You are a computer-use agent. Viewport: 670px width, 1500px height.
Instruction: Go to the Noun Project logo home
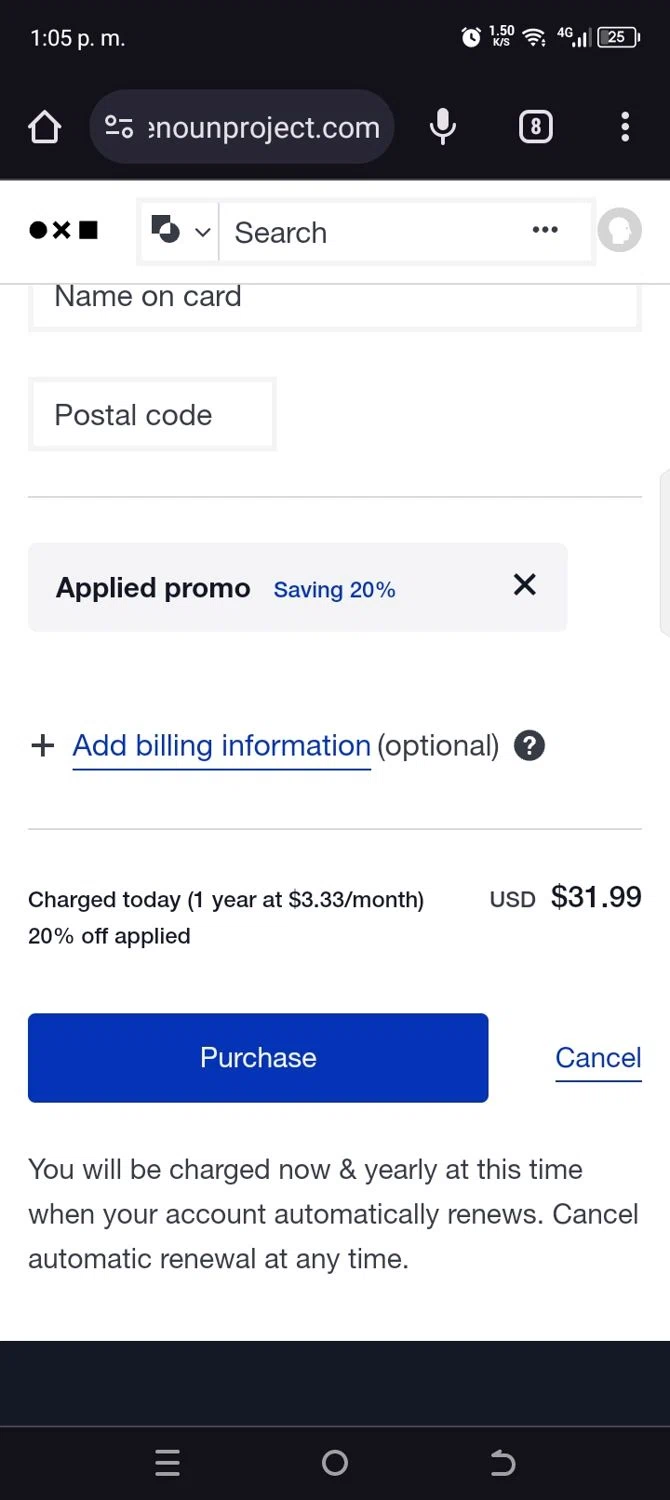[64, 231]
